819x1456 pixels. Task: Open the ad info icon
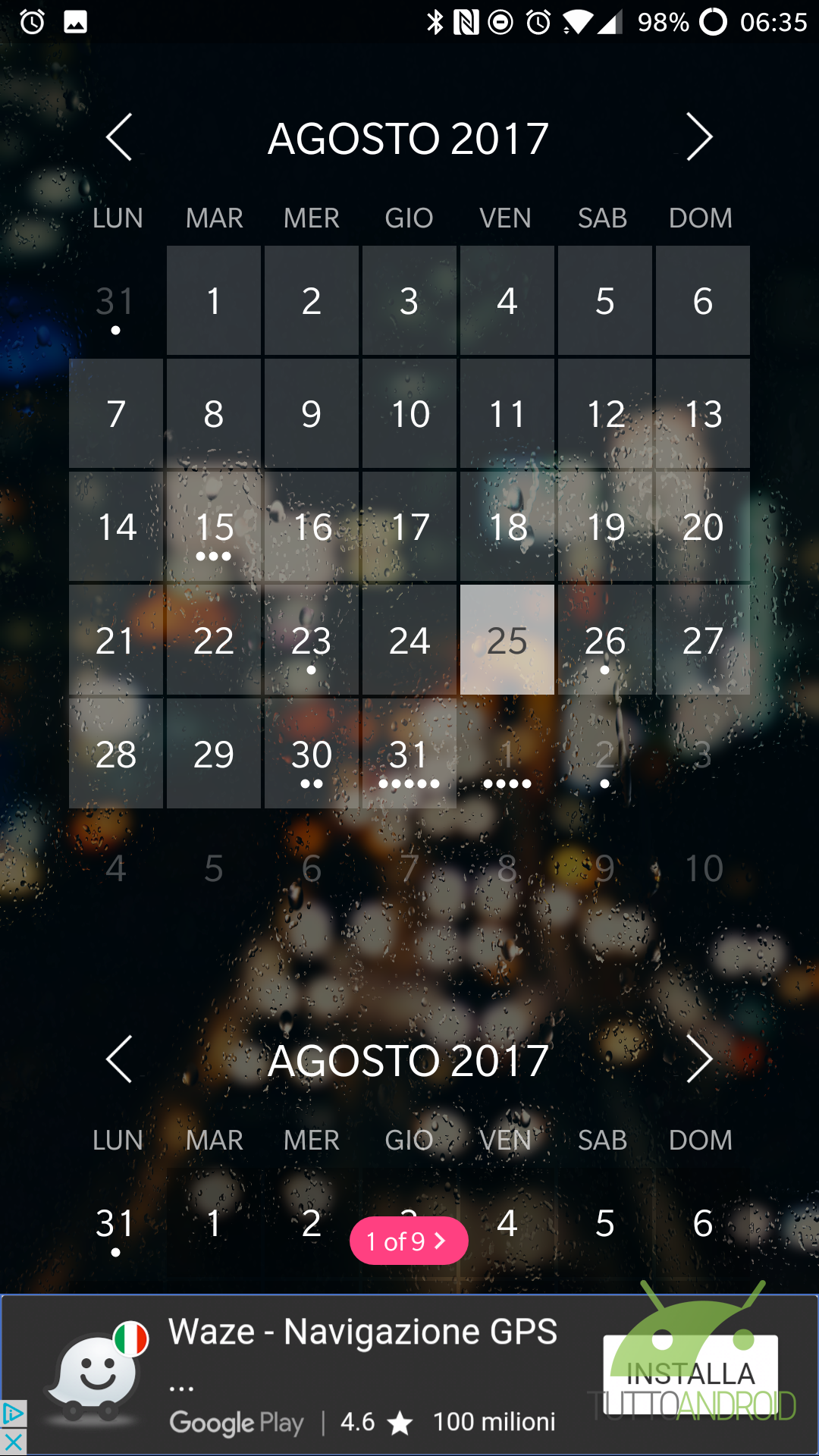click(13, 1414)
